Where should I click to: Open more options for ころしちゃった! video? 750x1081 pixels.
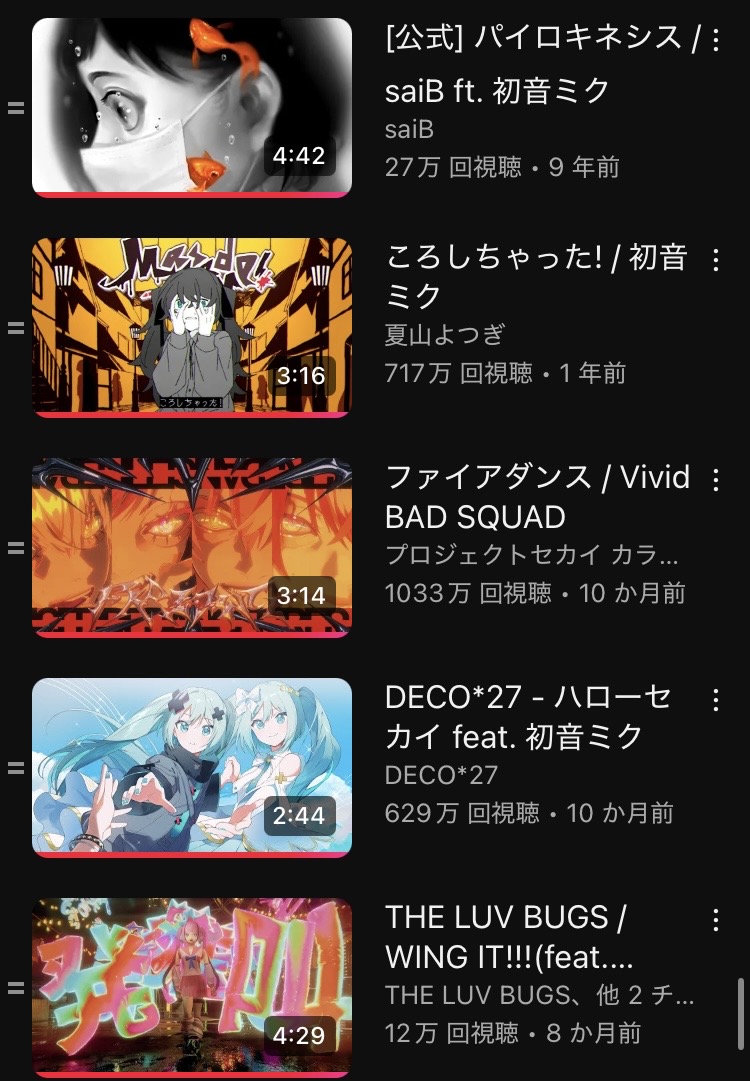coord(716,260)
